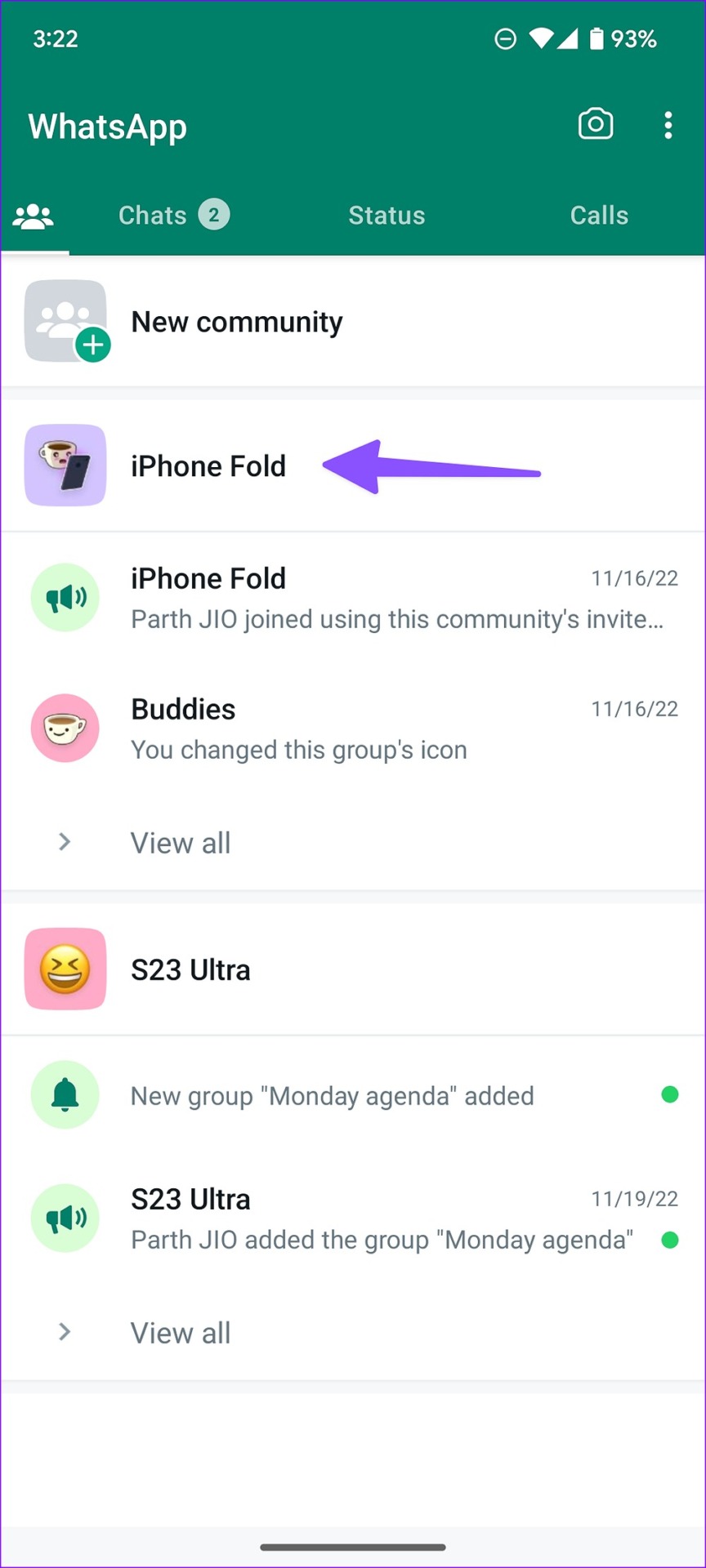Open the three-dot overflow menu
Screen dimensions: 706x1568
coord(668,125)
